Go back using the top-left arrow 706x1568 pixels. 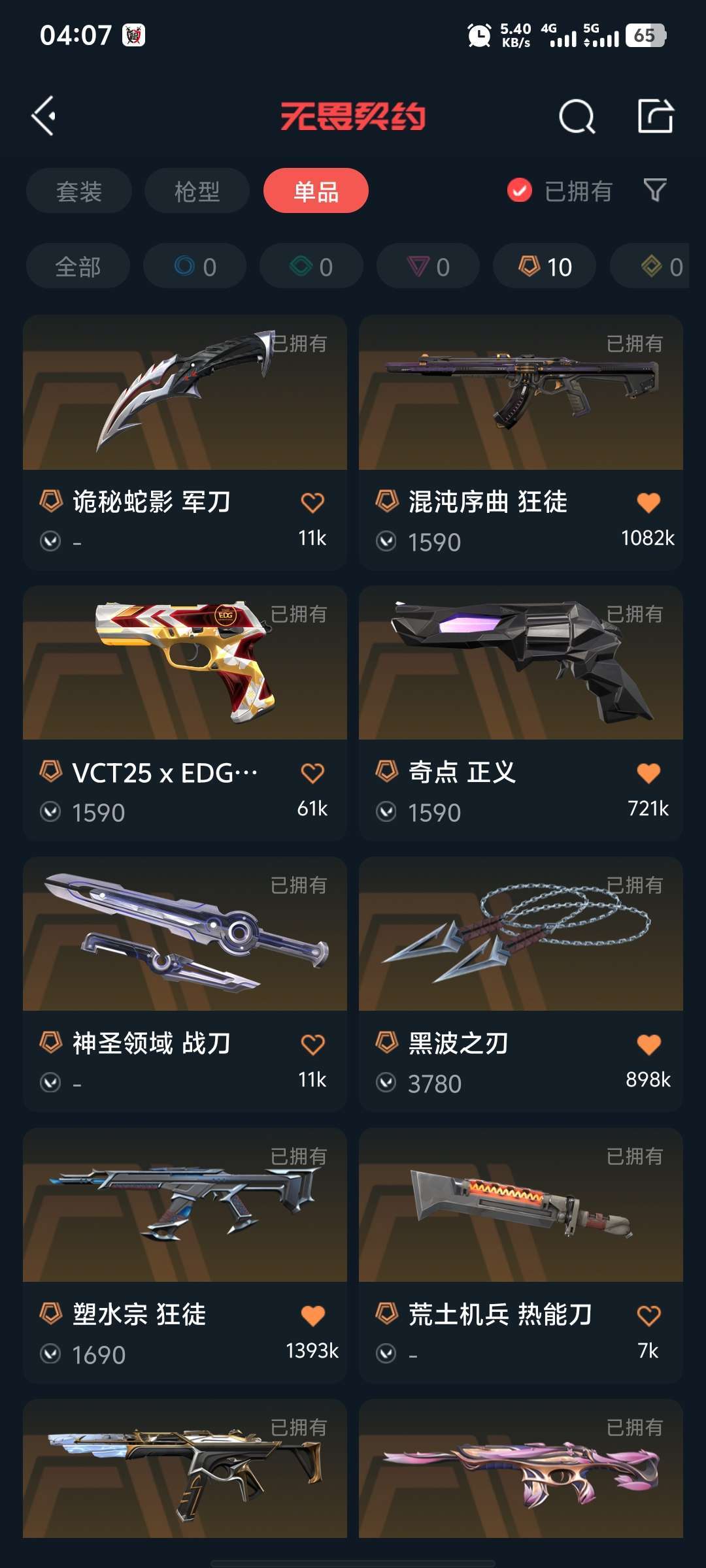[x=44, y=116]
